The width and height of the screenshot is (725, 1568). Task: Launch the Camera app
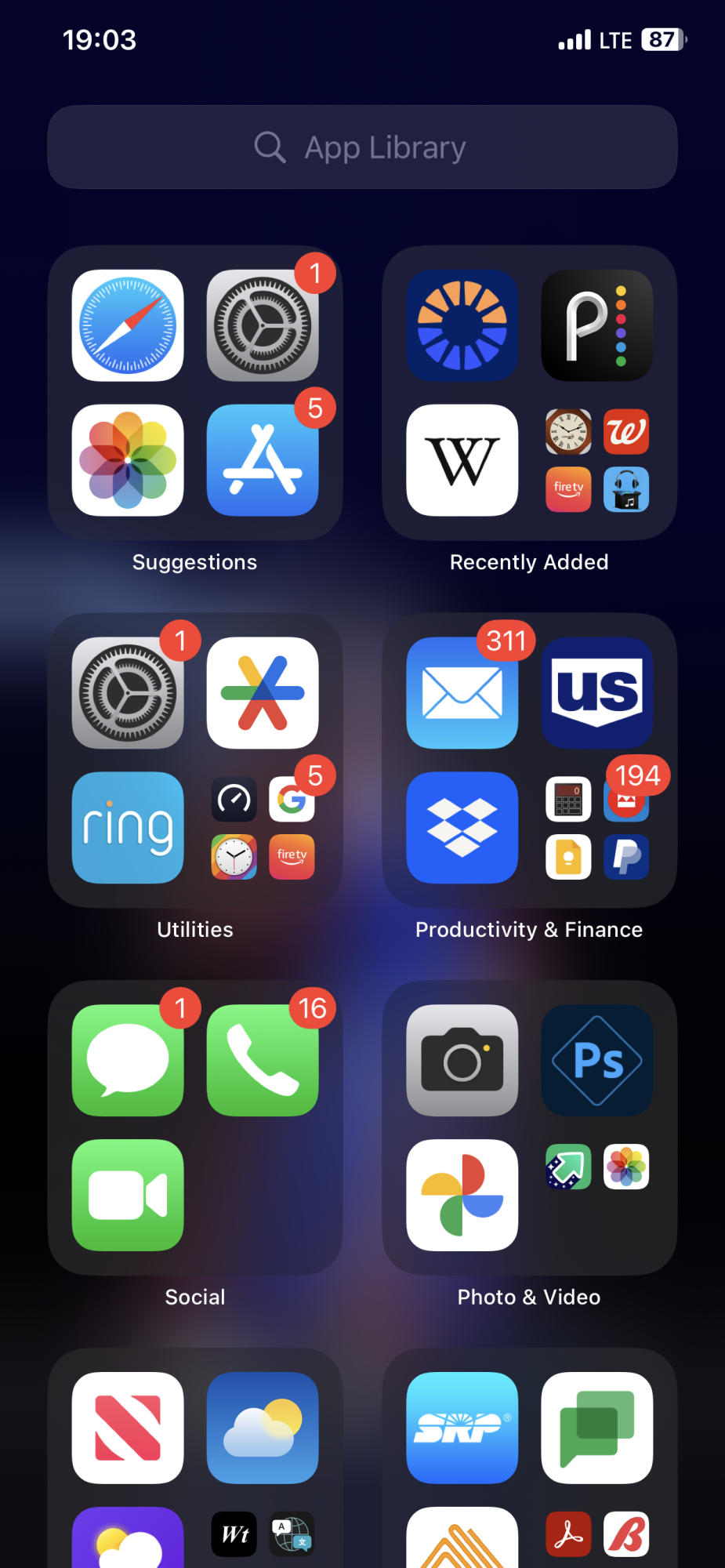click(x=462, y=1060)
